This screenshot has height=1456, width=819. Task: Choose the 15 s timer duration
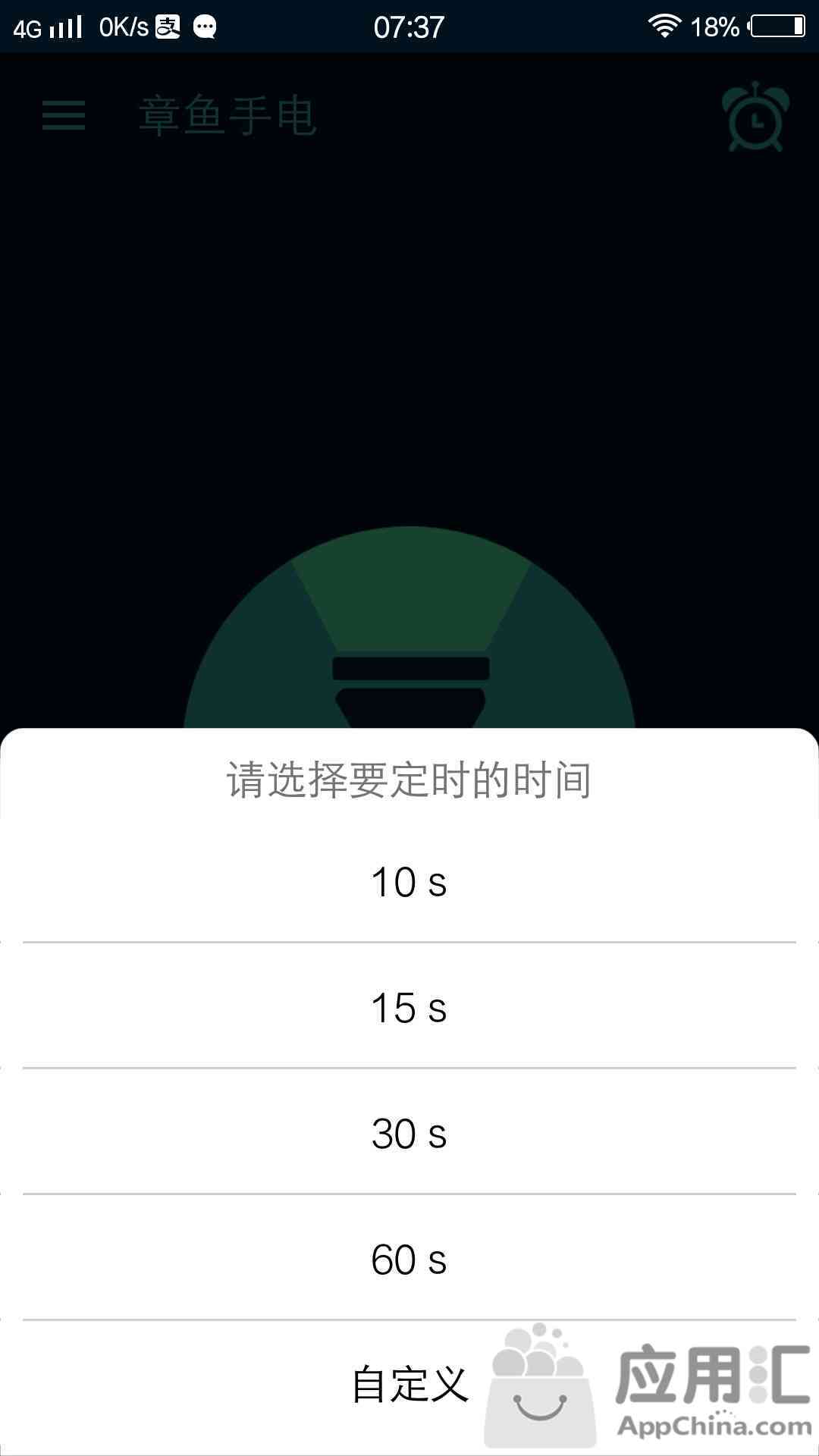tap(409, 1006)
